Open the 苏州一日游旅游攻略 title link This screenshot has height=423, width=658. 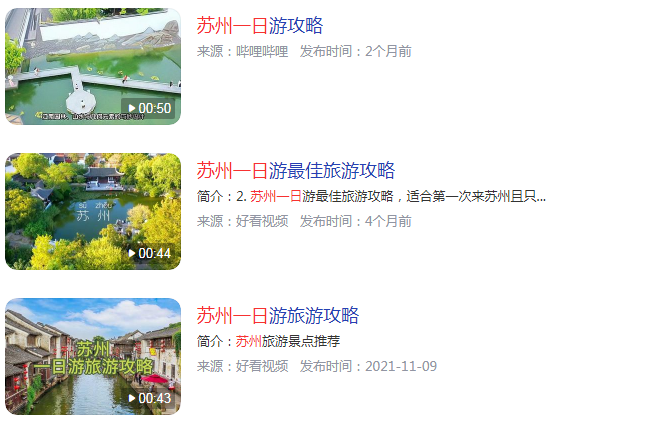click(x=277, y=315)
